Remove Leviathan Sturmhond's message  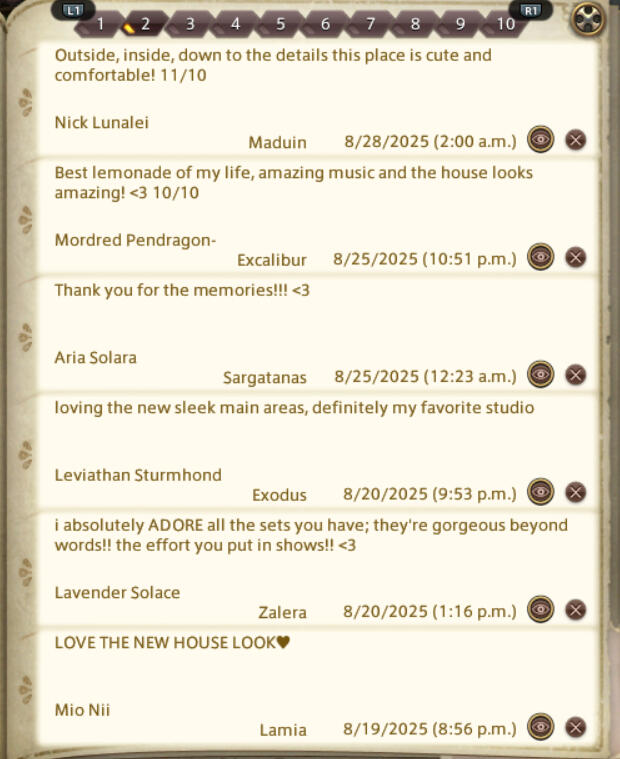[575, 492]
